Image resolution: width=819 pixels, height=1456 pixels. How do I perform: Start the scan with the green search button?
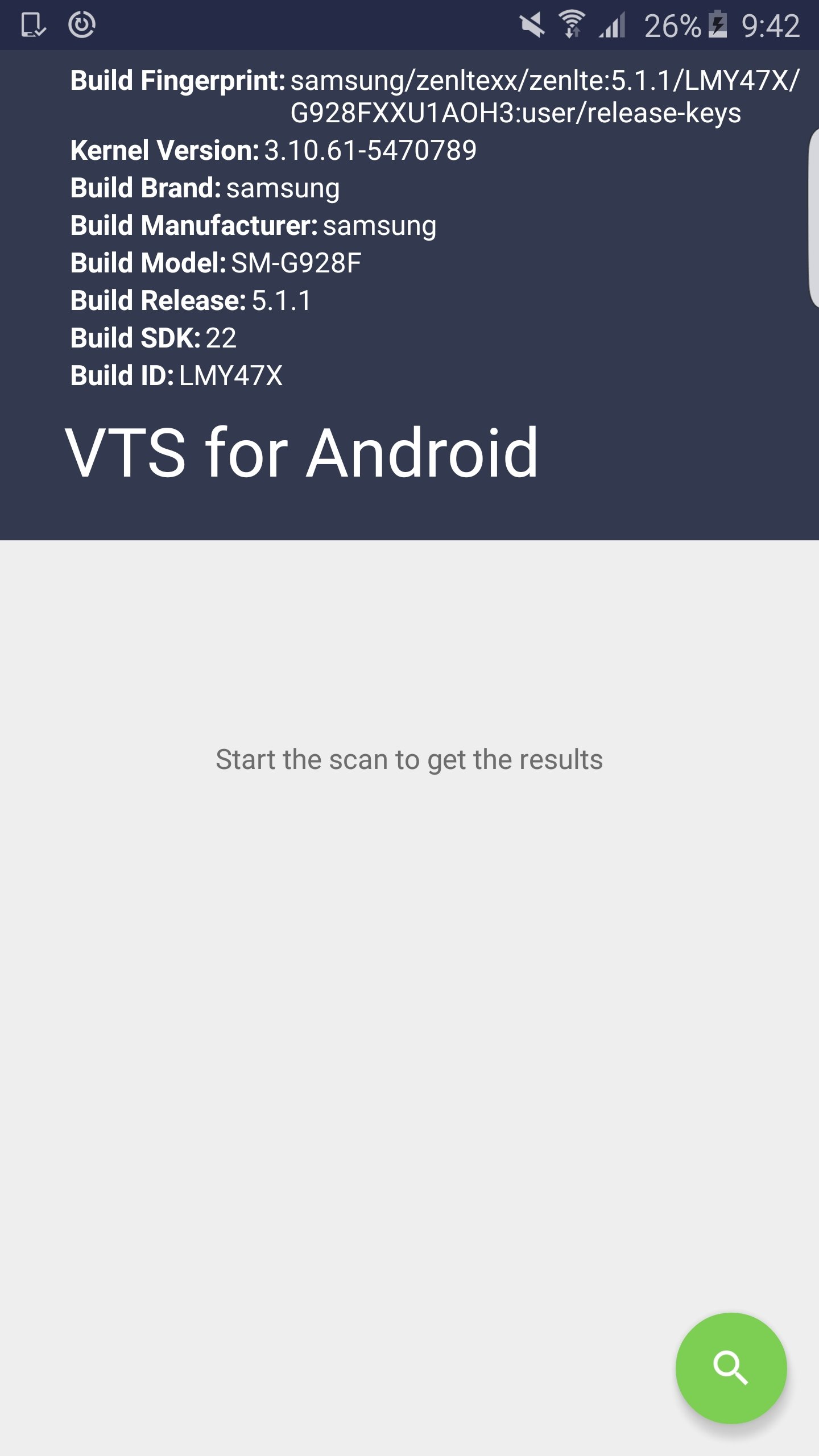coord(731,1368)
